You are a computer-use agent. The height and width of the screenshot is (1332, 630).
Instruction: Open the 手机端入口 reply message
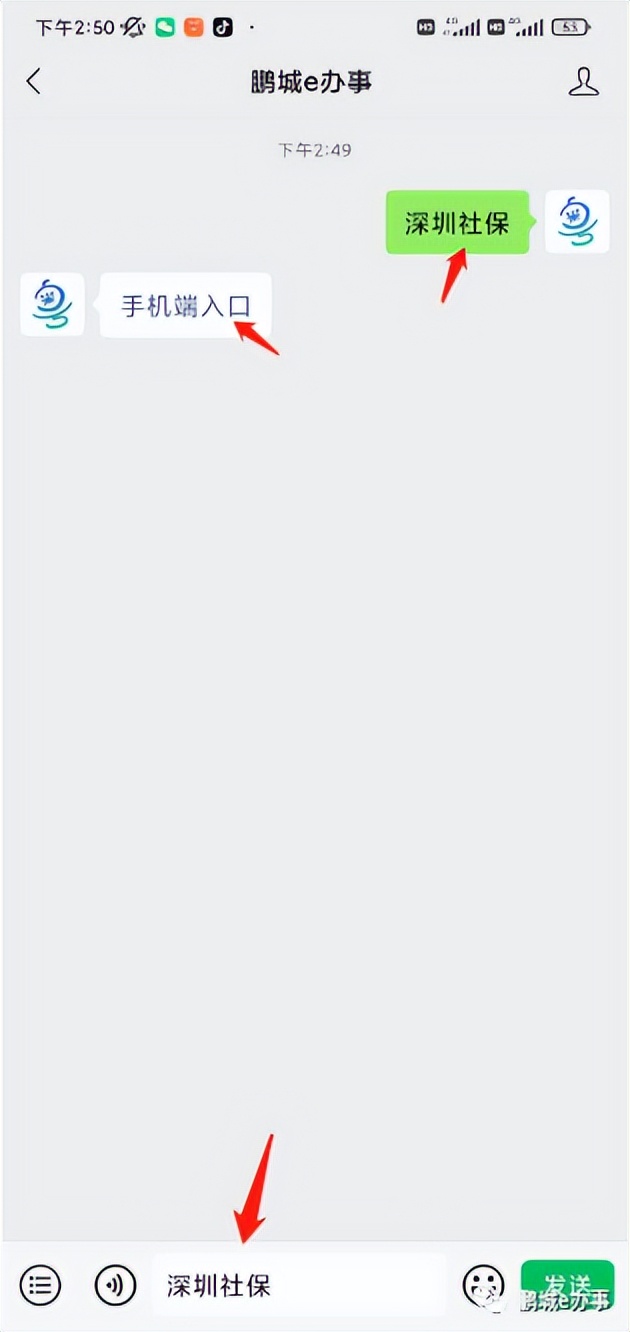coord(185,305)
